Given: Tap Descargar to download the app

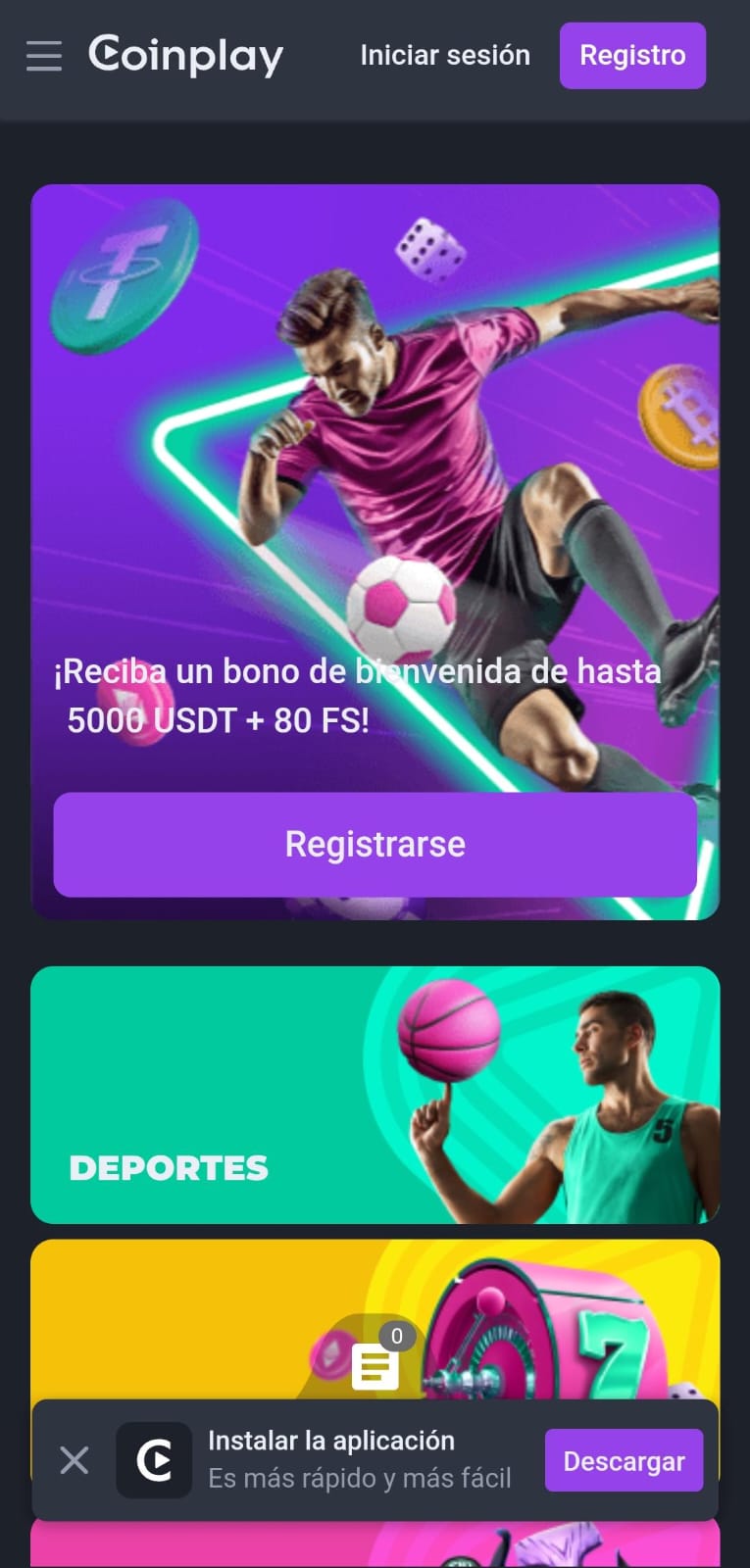Looking at the screenshot, I should 624,1461.
